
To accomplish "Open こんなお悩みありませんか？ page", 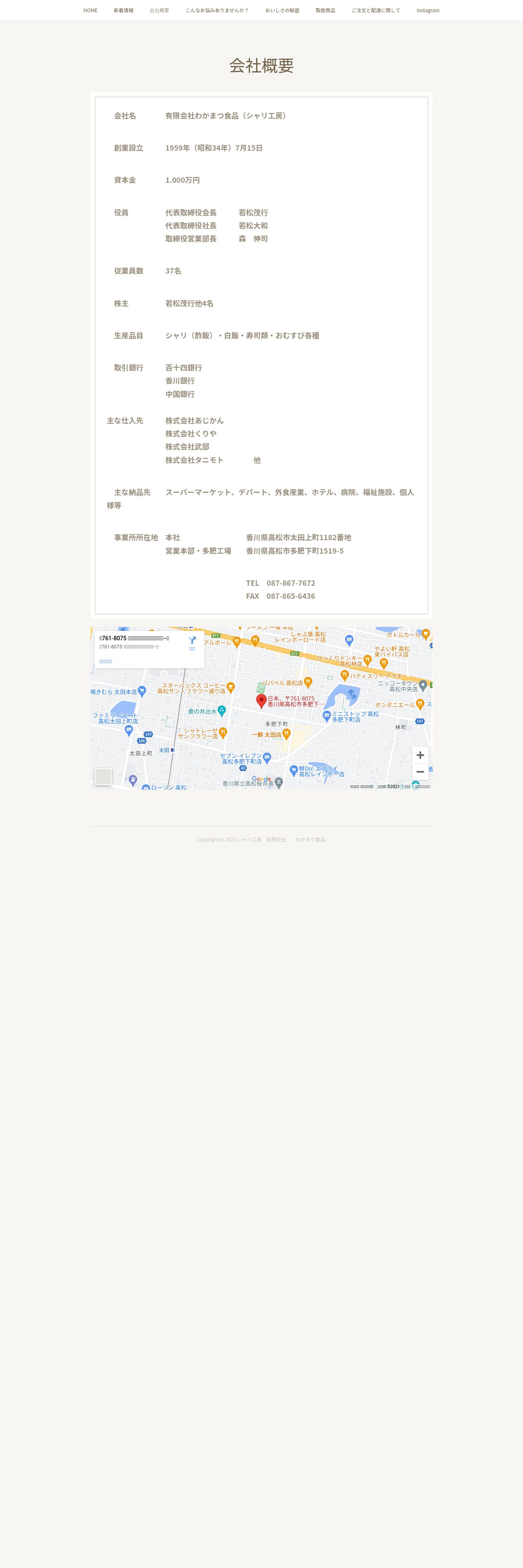I will 218,10.
